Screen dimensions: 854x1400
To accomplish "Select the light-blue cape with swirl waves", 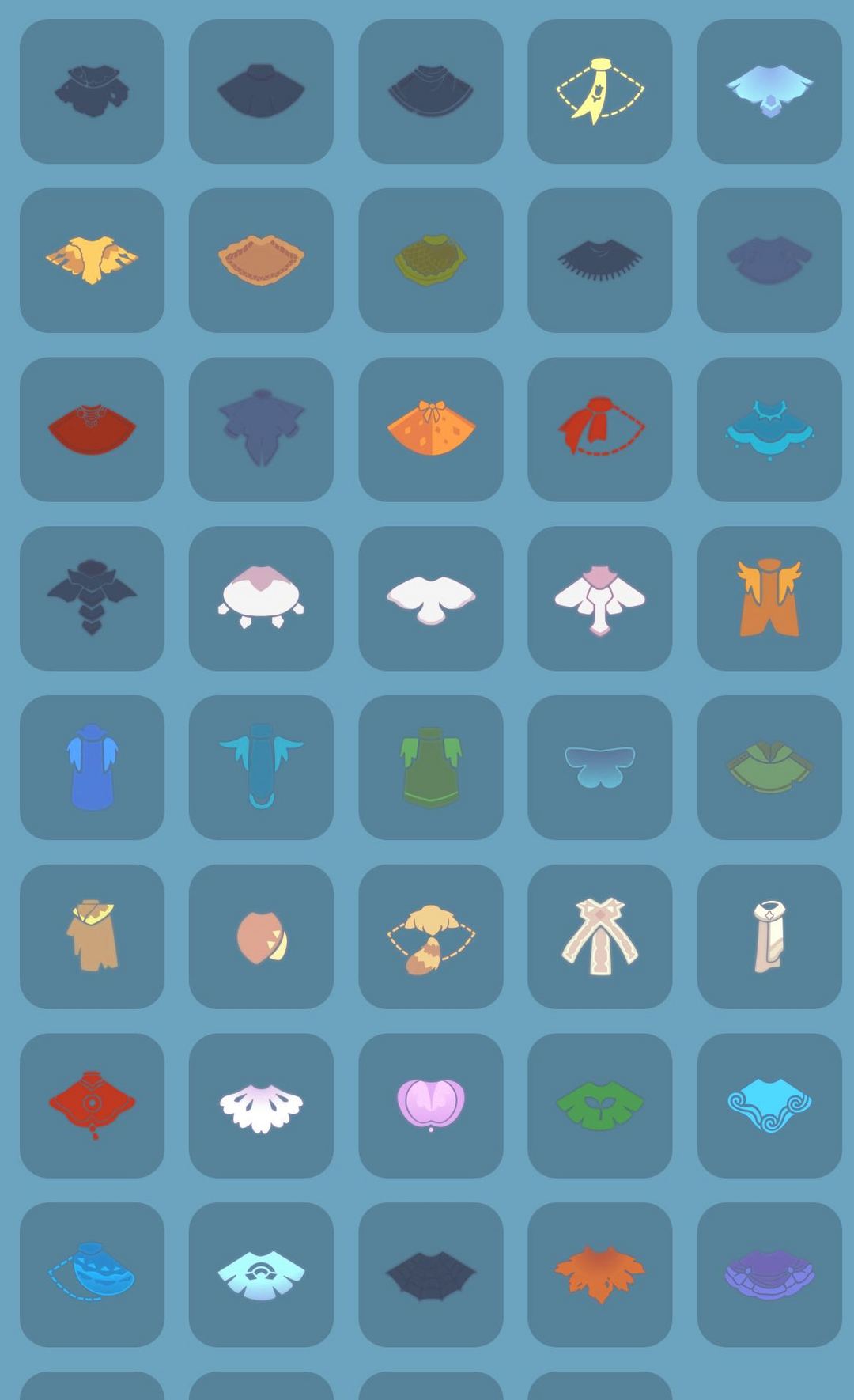I will pos(769,1106).
